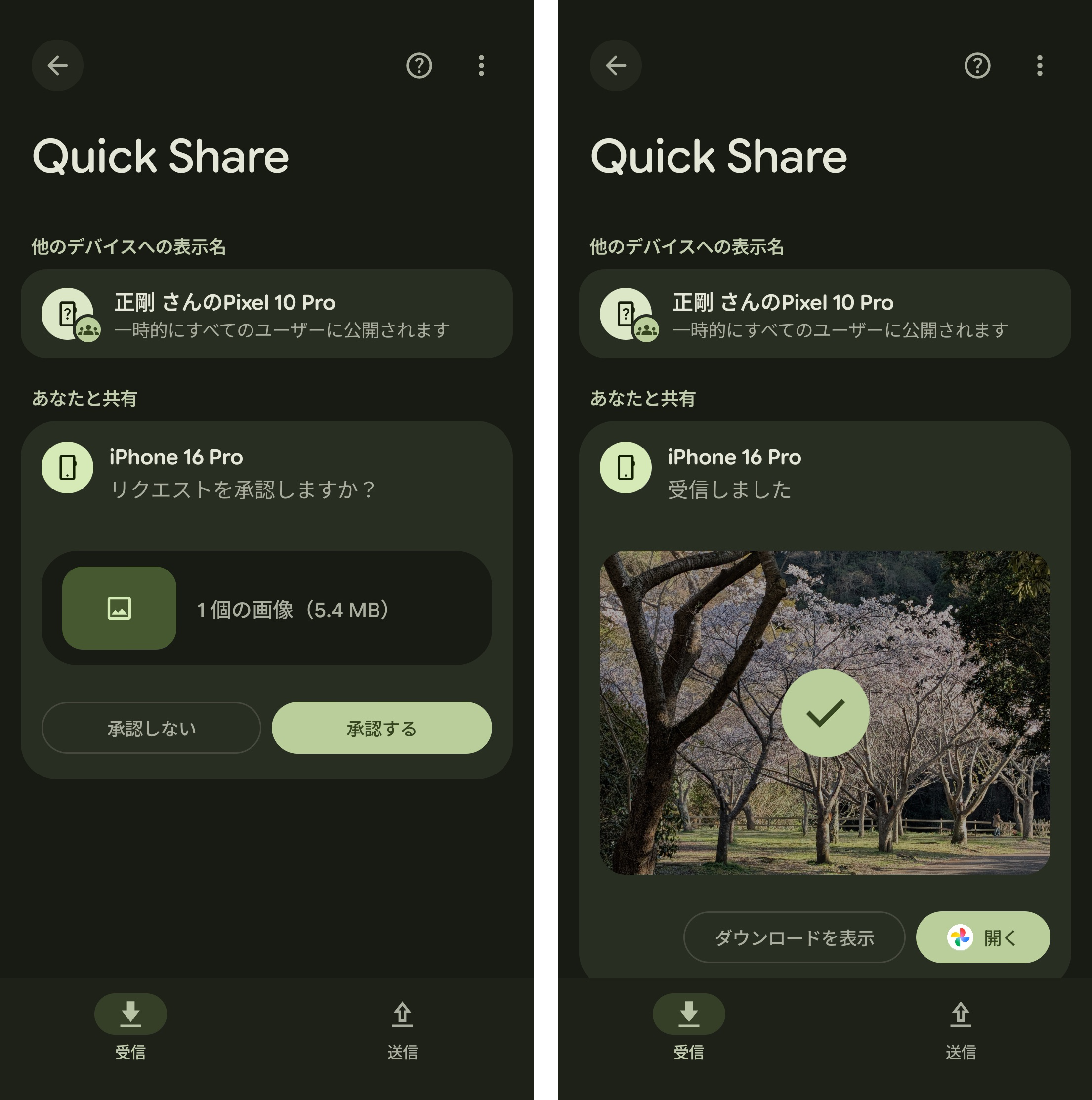Viewport: 1092px width, 1100px height.
Task: Select the 1個の画像 (5.4 MB) item
Action: [266, 608]
